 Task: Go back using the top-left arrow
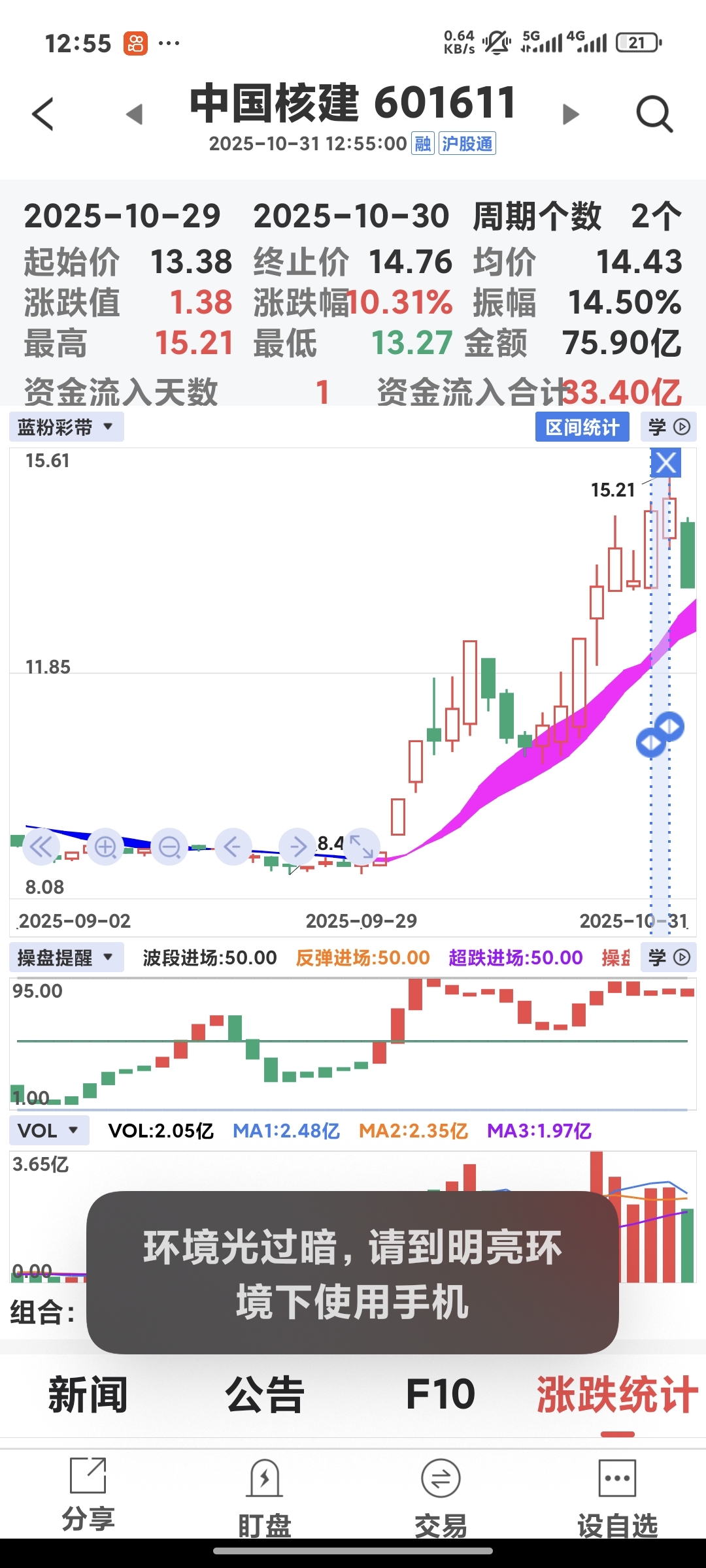pyautogui.click(x=43, y=114)
